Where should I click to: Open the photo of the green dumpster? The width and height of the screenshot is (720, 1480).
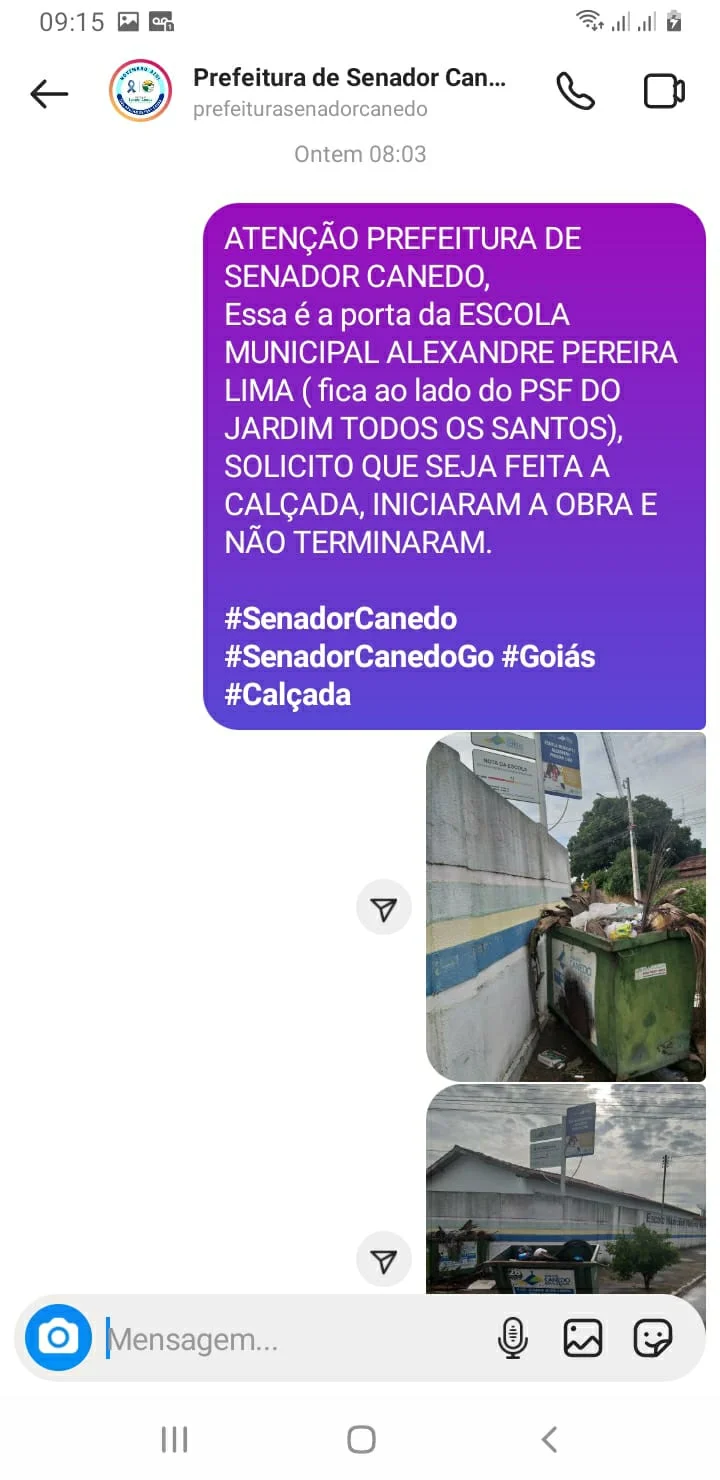566,907
